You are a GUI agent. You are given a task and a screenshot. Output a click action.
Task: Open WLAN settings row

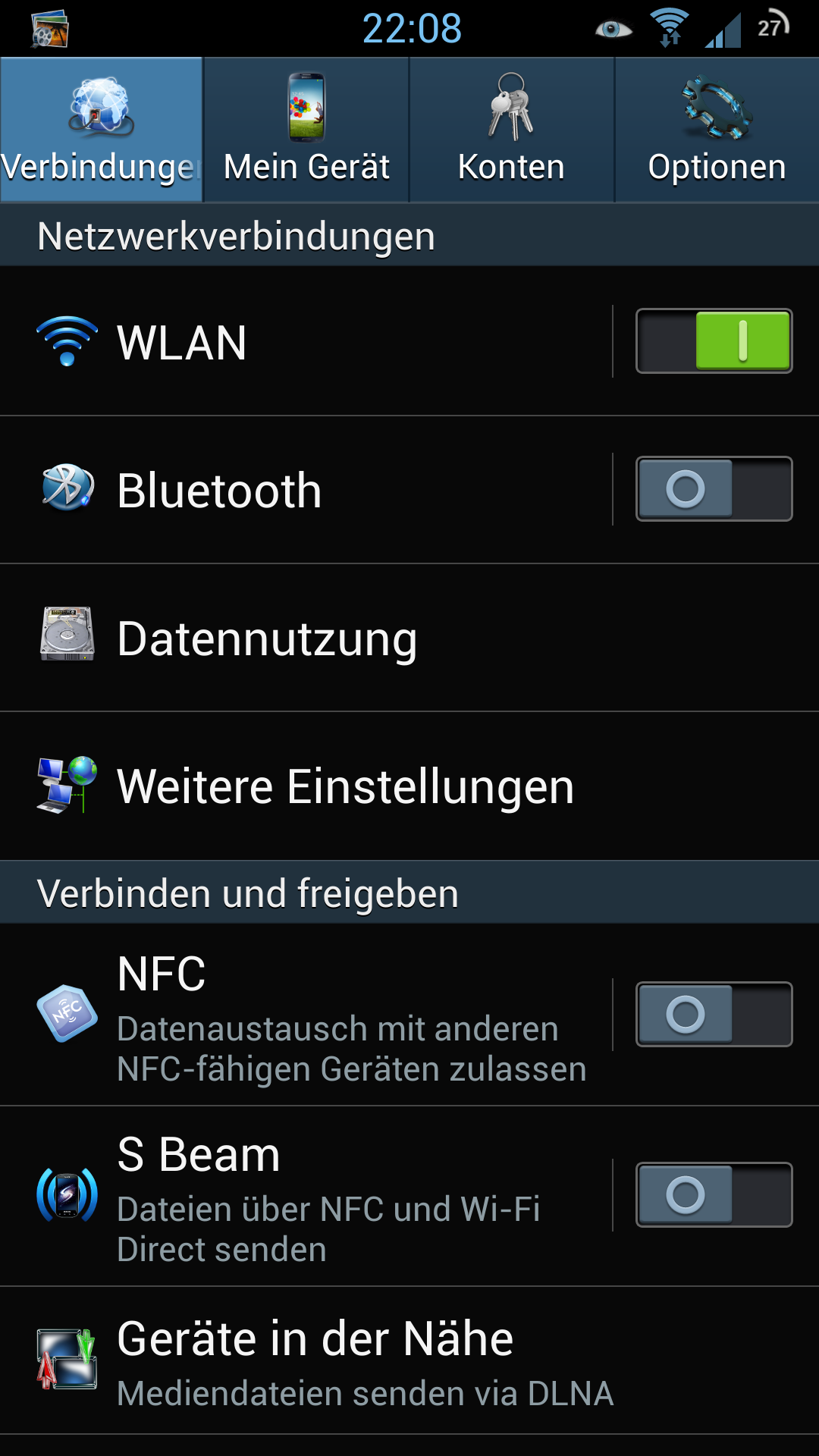click(x=306, y=341)
